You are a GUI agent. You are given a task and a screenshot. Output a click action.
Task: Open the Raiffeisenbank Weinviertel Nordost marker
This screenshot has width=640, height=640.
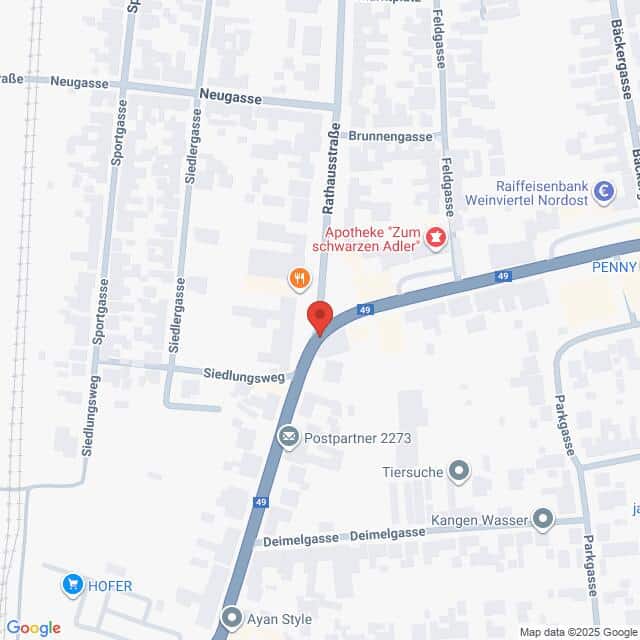click(603, 191)
